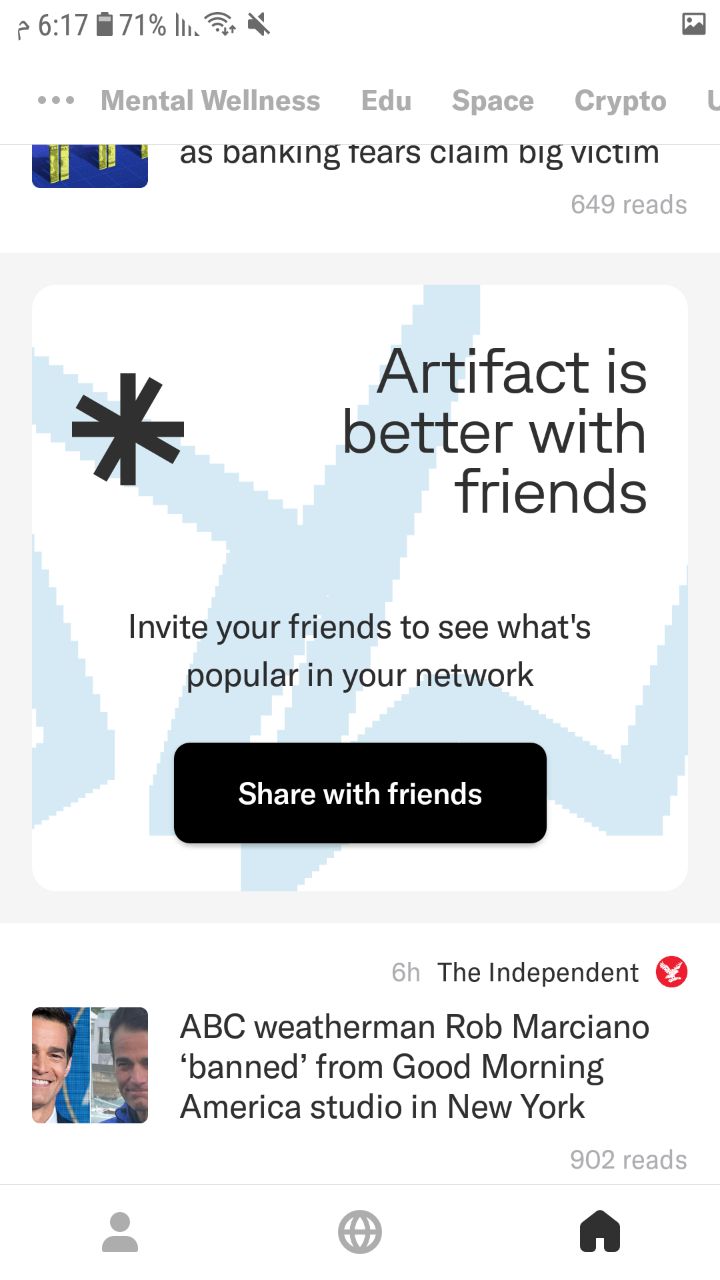Viewport: 720px width, 1280px height.
Task: Select the Edu topic tab
Action: [x=386, y=101]
